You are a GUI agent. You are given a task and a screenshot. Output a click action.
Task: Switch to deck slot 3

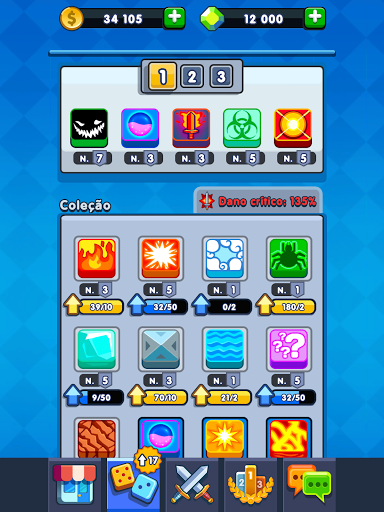click(221, 76)
